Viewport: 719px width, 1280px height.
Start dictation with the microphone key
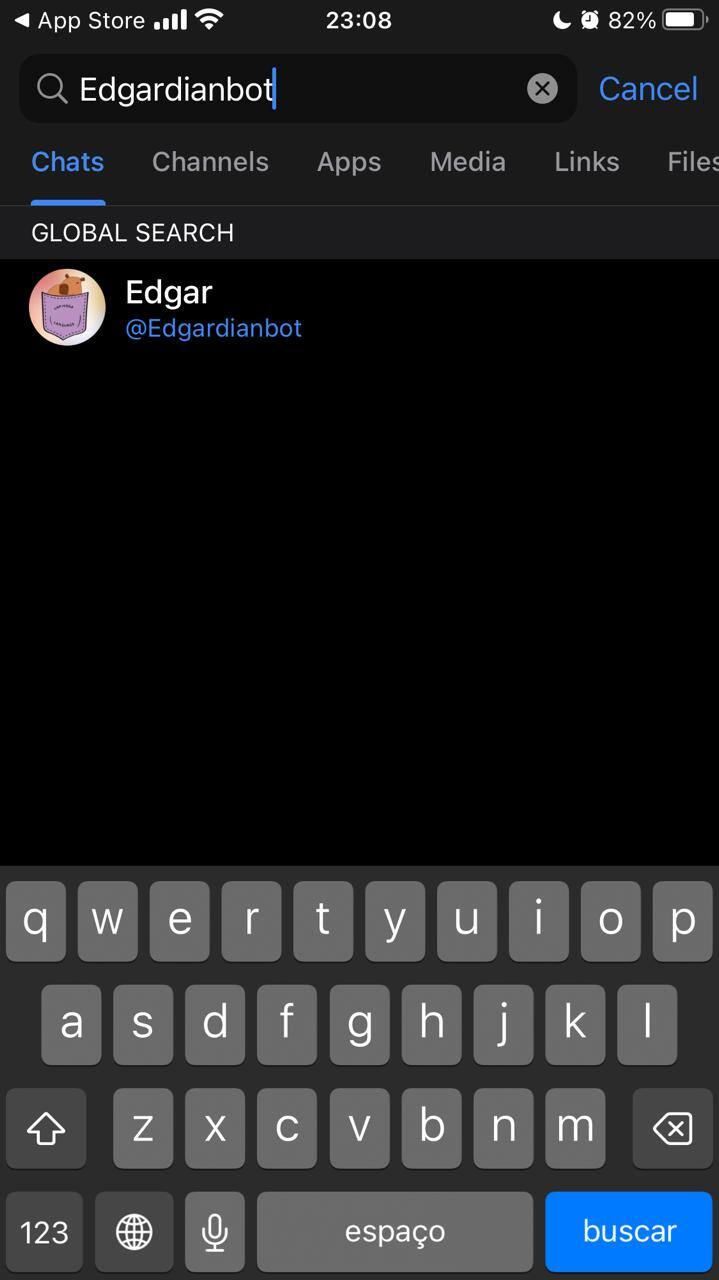coord(214,1231)
